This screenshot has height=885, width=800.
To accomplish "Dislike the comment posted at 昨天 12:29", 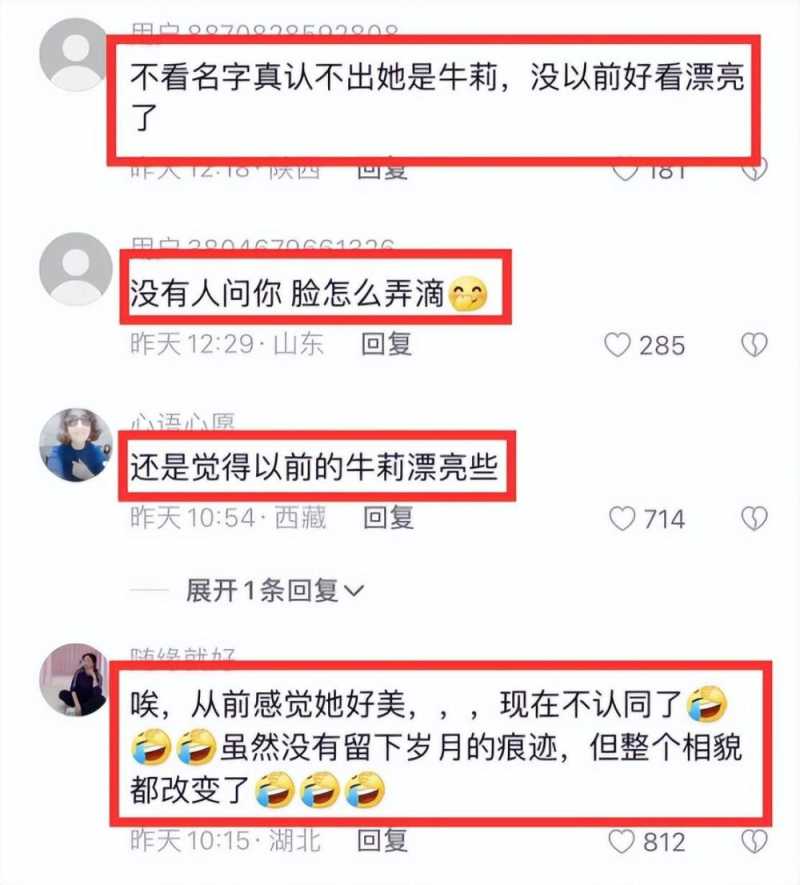I will coord(754,346).
